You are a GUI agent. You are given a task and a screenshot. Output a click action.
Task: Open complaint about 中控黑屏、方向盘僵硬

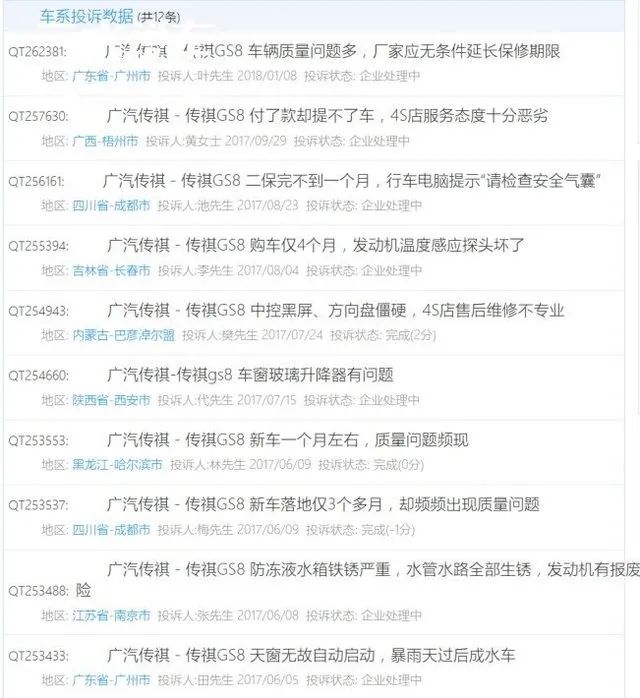pos(335,310)
